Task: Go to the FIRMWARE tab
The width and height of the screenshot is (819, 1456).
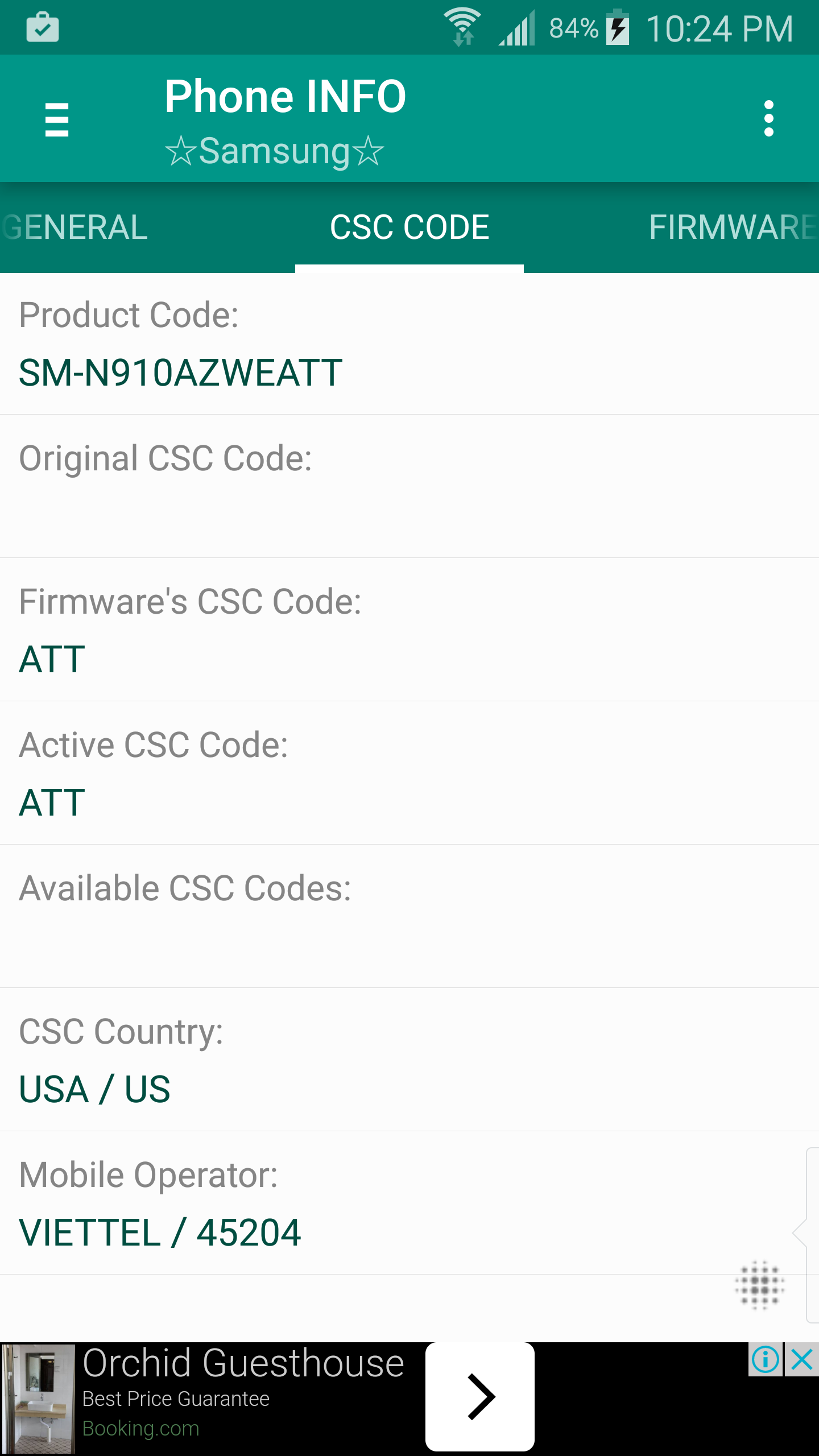Action: coord(733,227)
